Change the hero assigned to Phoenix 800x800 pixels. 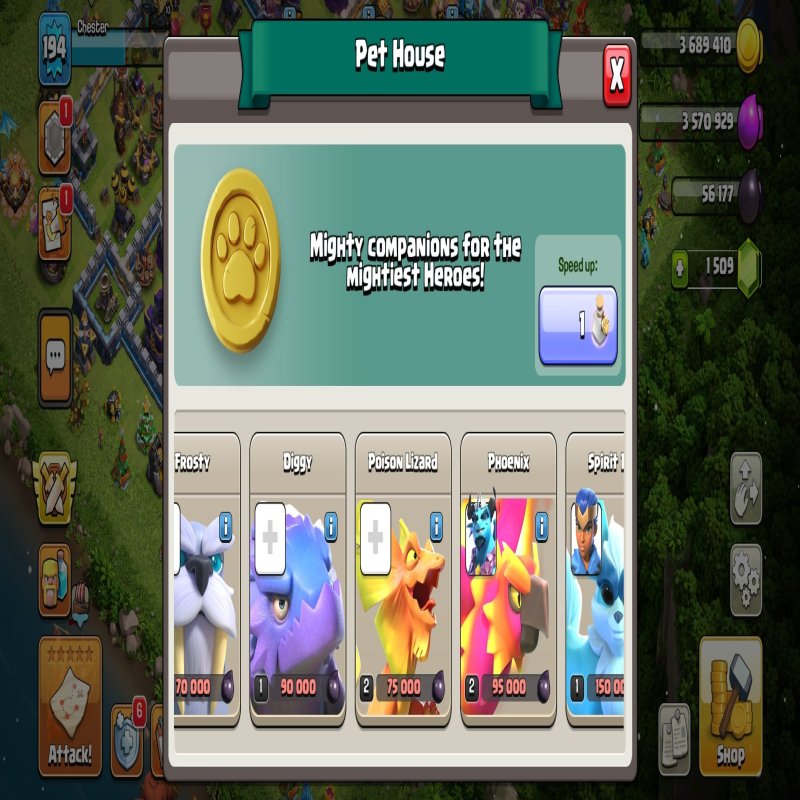[480, 538]
